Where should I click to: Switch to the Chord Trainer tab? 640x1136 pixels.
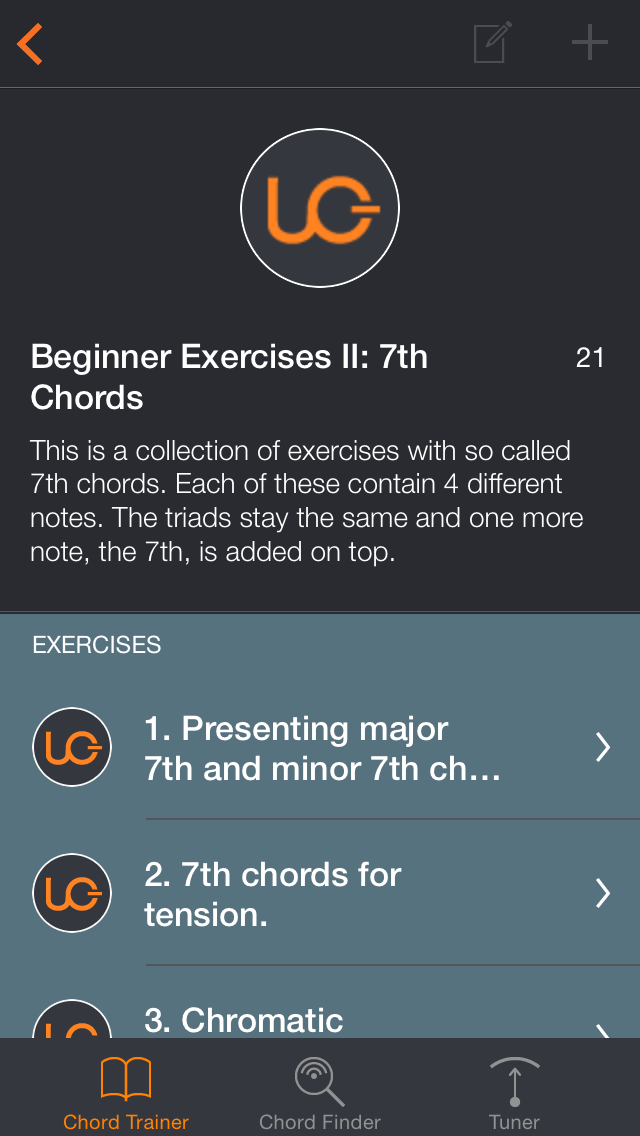point(126,1093)
